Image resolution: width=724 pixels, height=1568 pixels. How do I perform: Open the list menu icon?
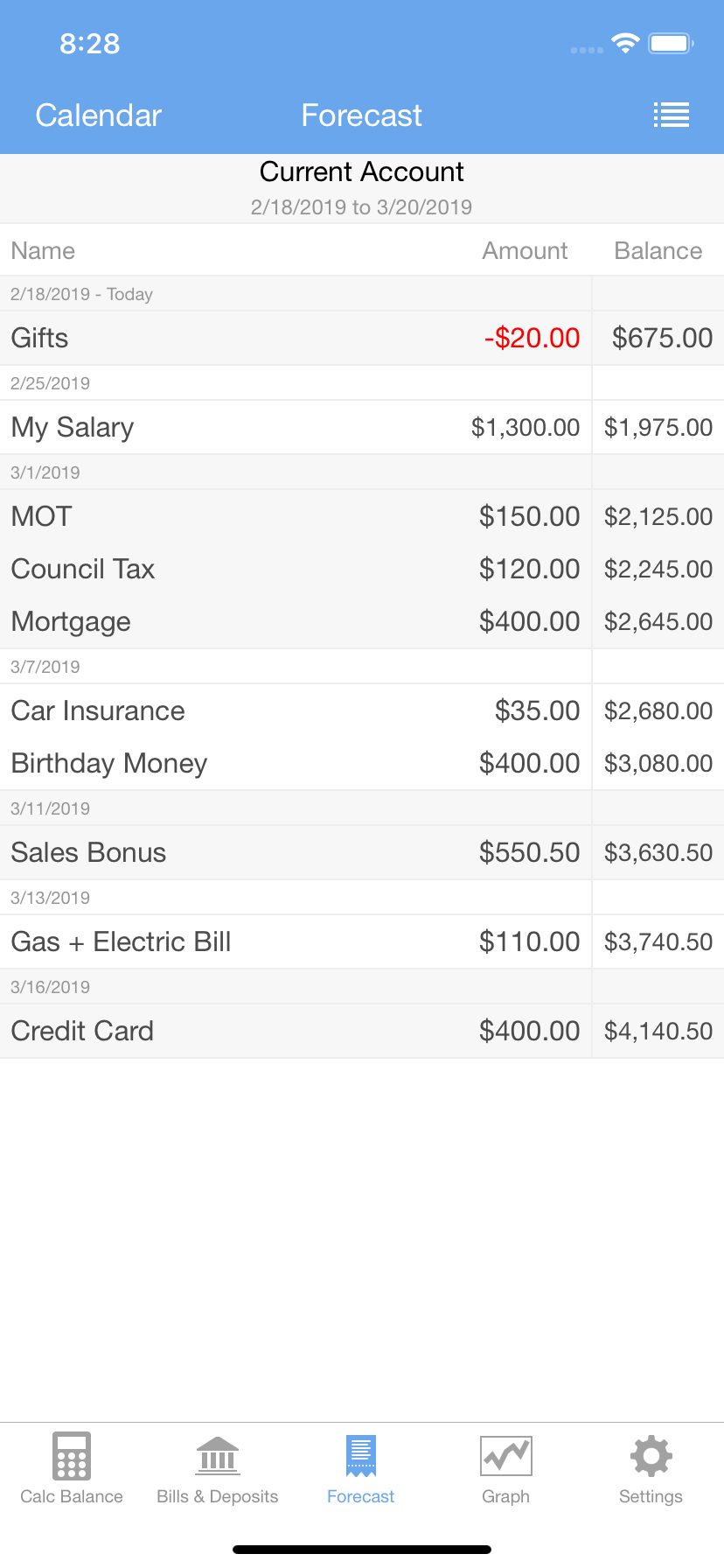coord(672,115)
